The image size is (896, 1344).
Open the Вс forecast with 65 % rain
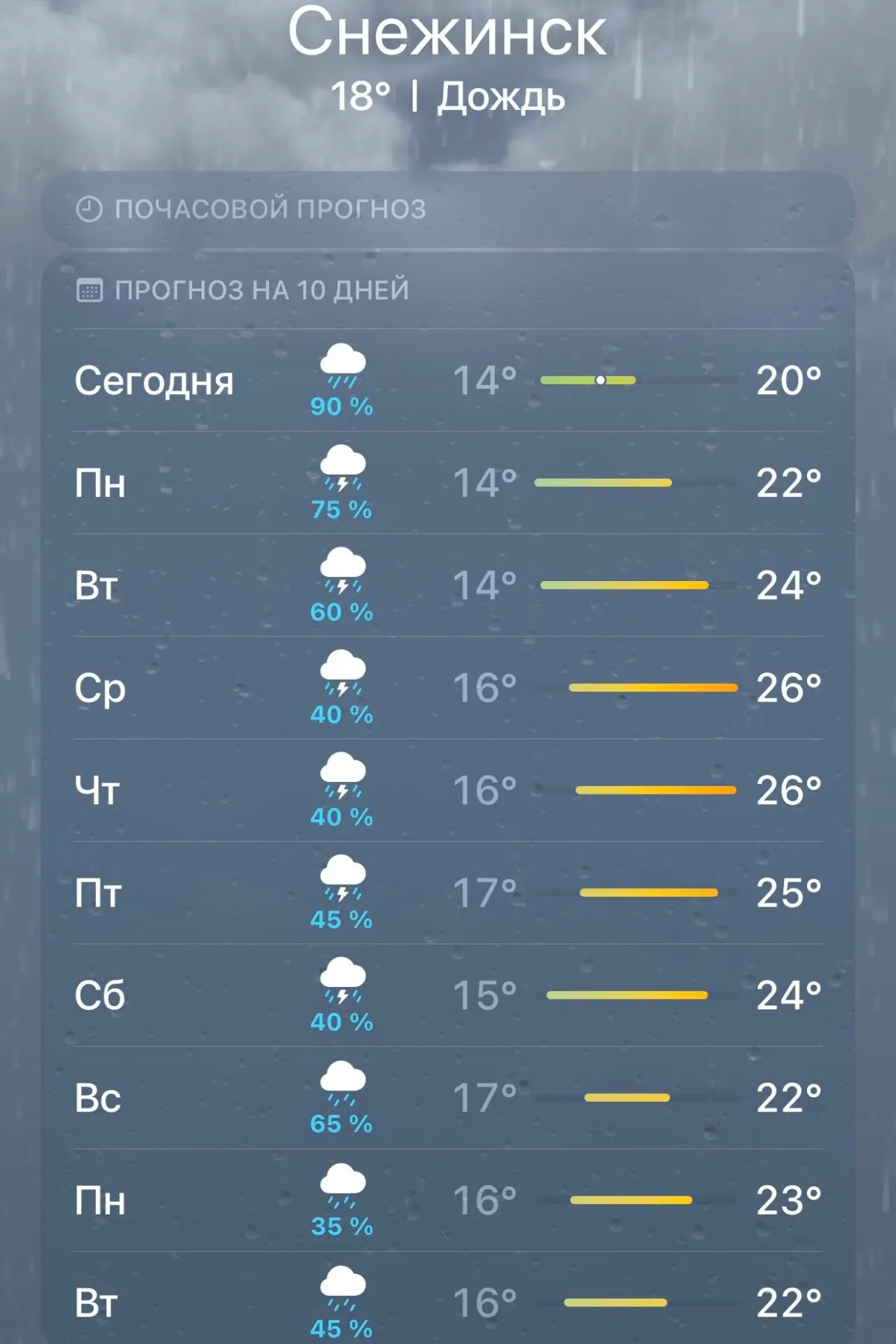448,1098
